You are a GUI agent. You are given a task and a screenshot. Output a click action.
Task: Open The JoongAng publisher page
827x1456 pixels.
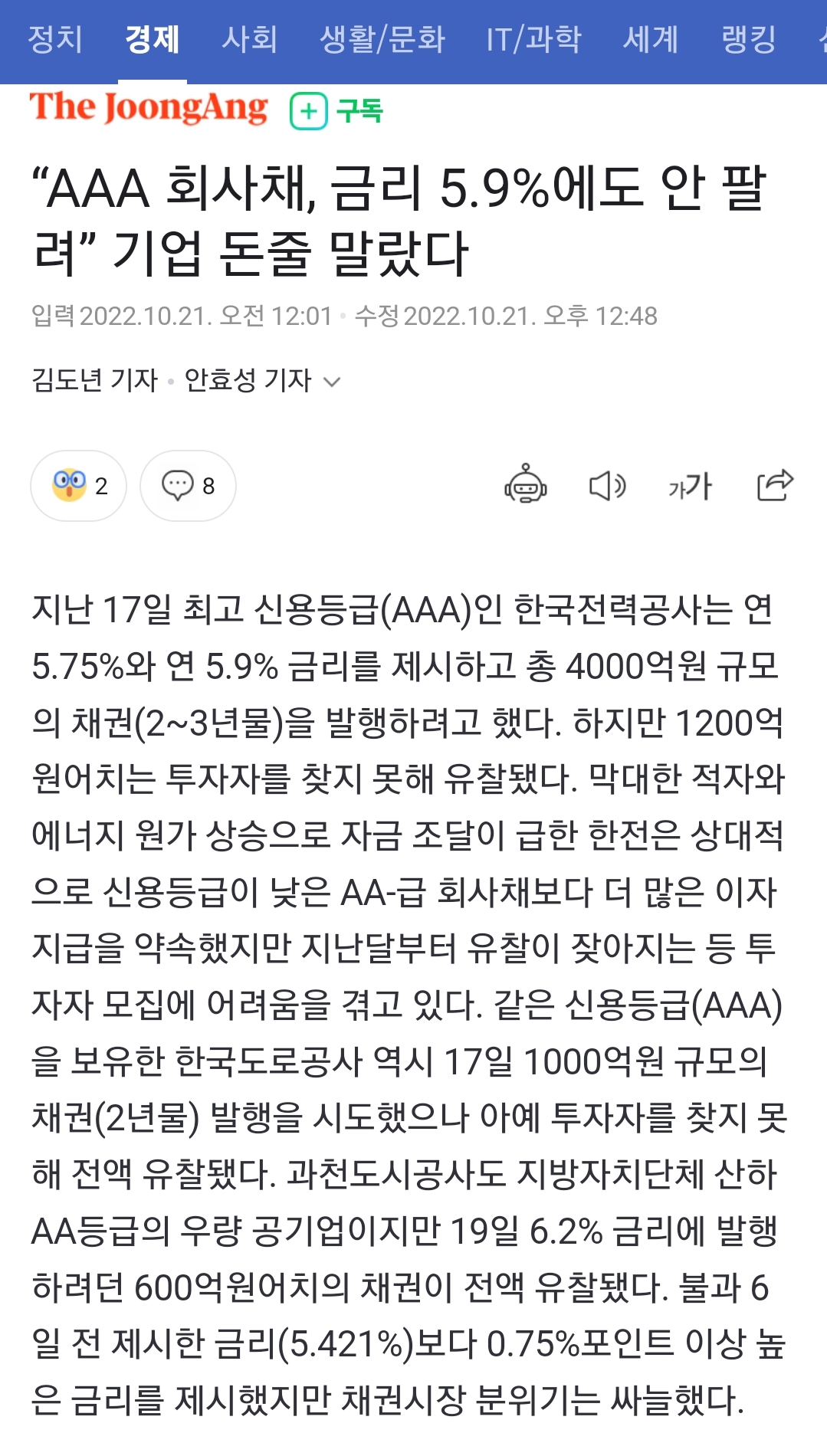pyautogui.click(x=149, y=108)
